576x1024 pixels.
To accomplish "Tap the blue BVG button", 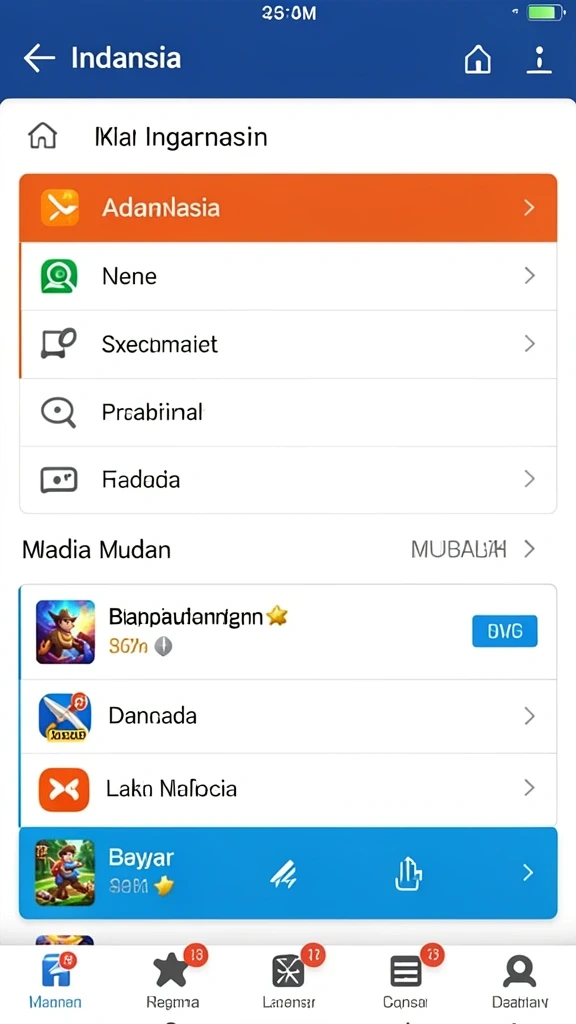I will [505, 631].
